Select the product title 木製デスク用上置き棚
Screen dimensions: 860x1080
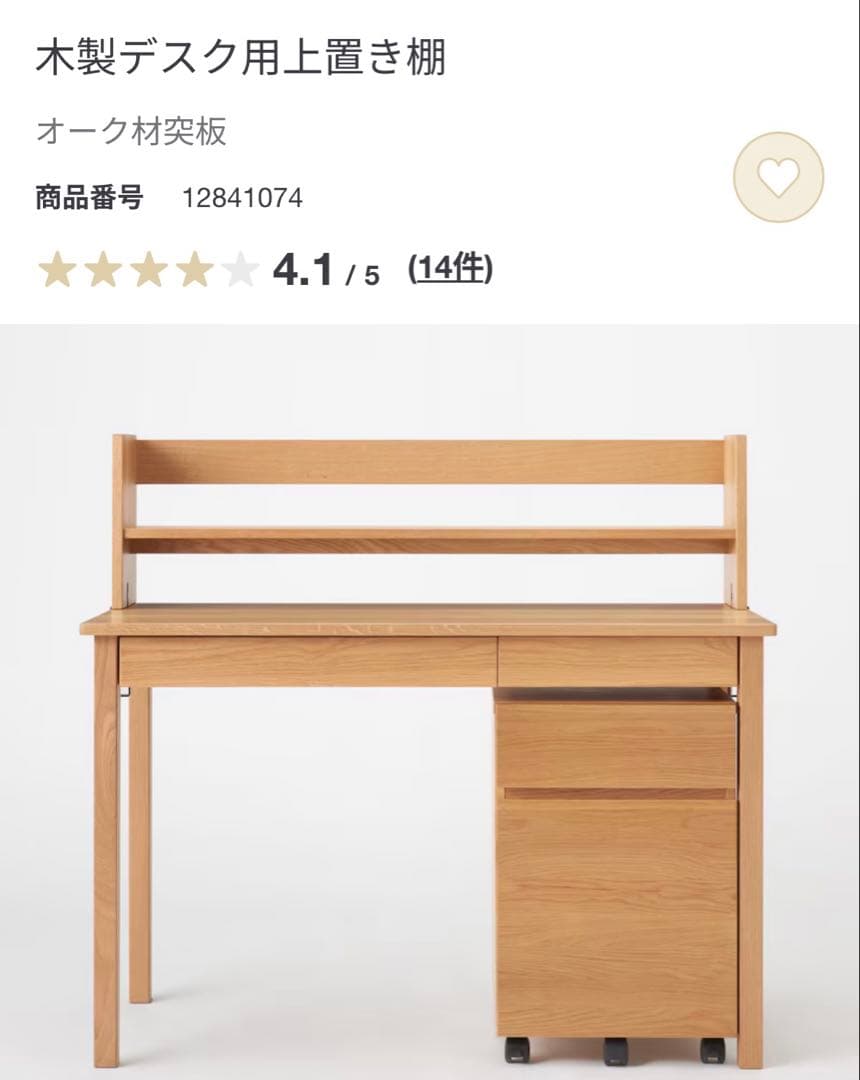pos(240,57)
